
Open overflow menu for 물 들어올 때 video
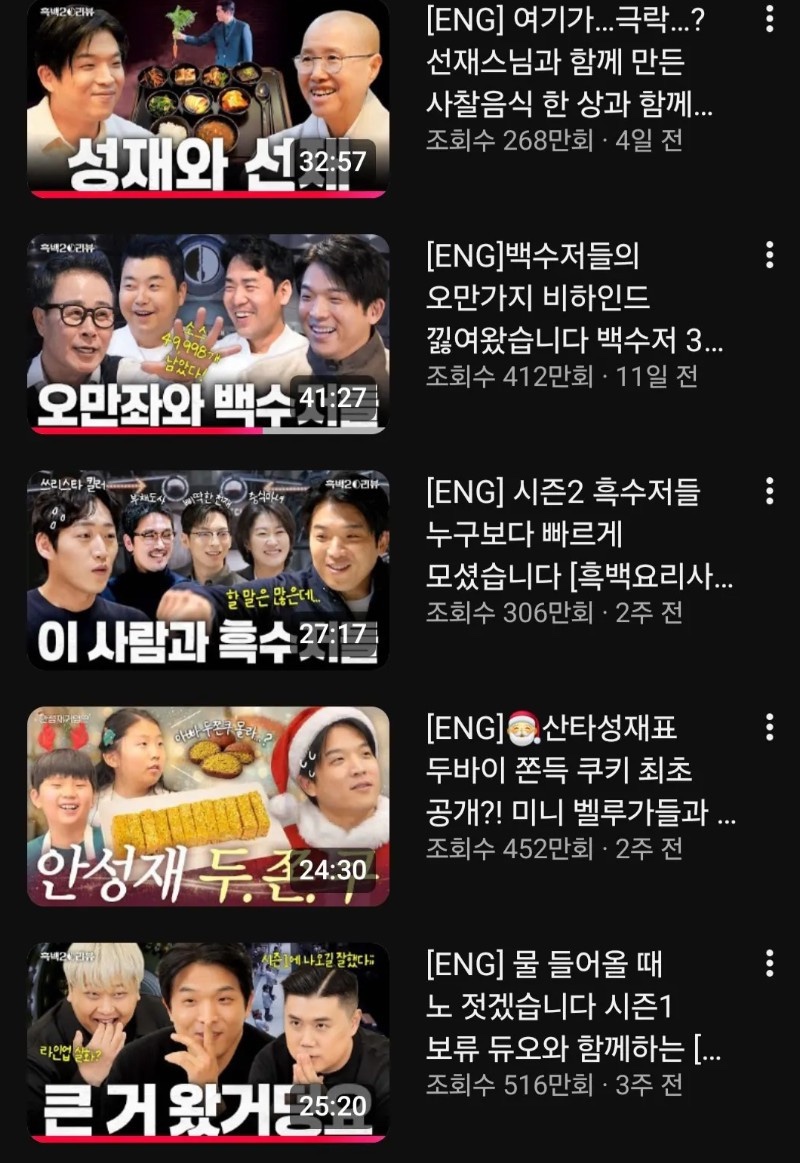pyautogui.click(x=769, y=963)
